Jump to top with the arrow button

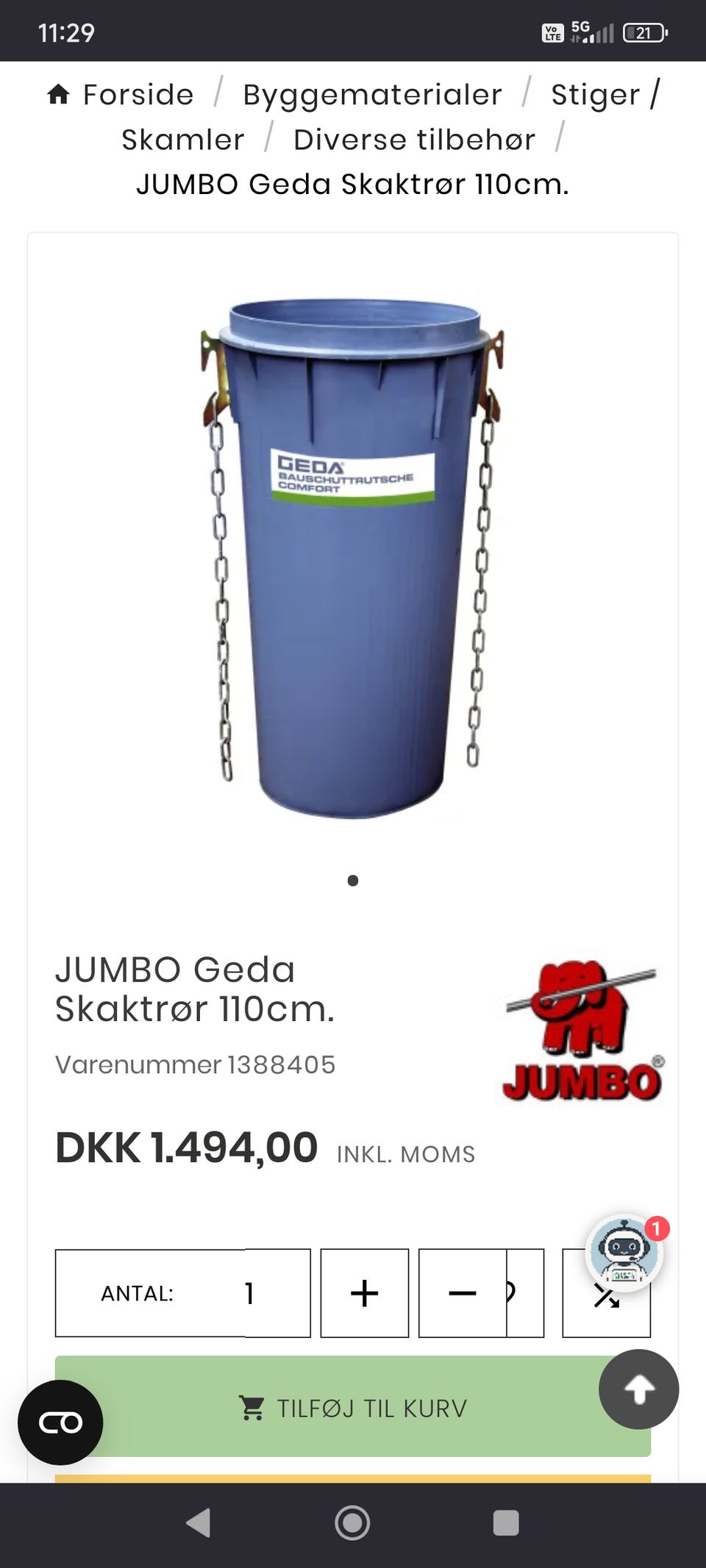[x=638, y=1389]
